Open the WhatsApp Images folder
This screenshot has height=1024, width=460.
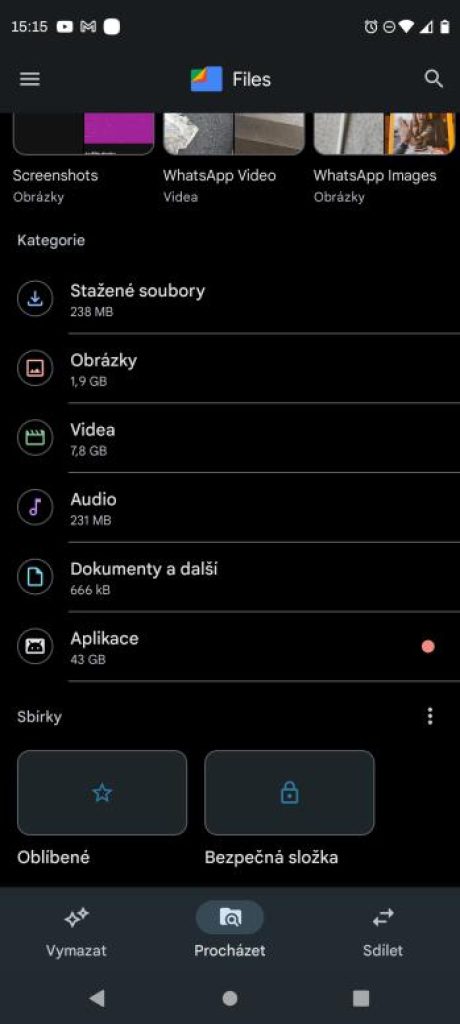tap(384, 159)
